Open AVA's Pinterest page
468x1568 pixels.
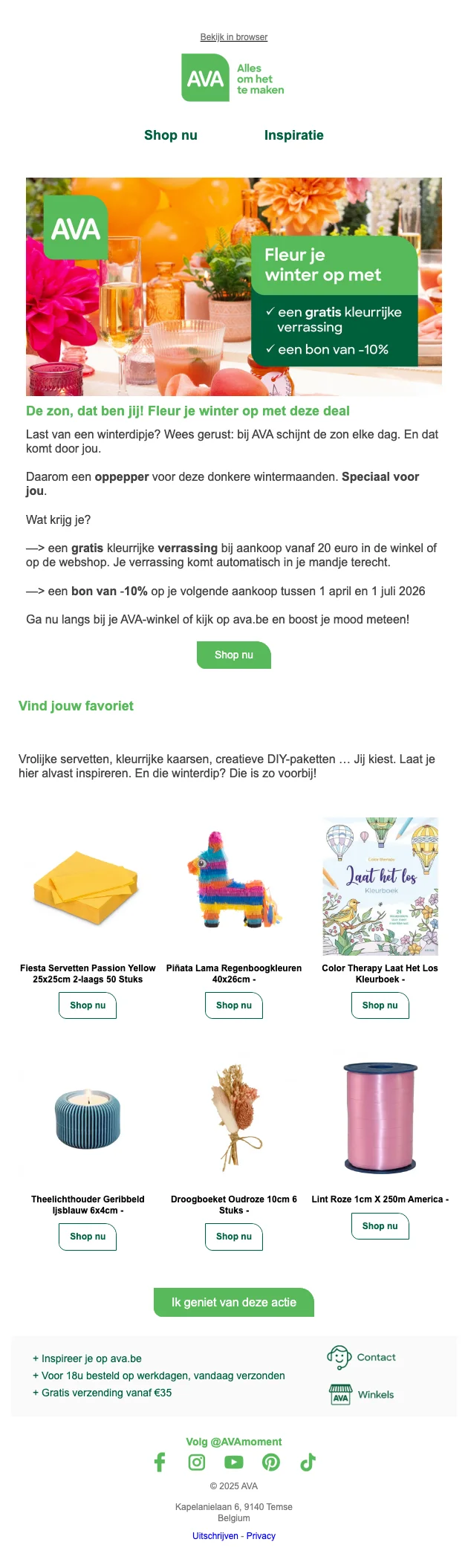click(271, 1462)
